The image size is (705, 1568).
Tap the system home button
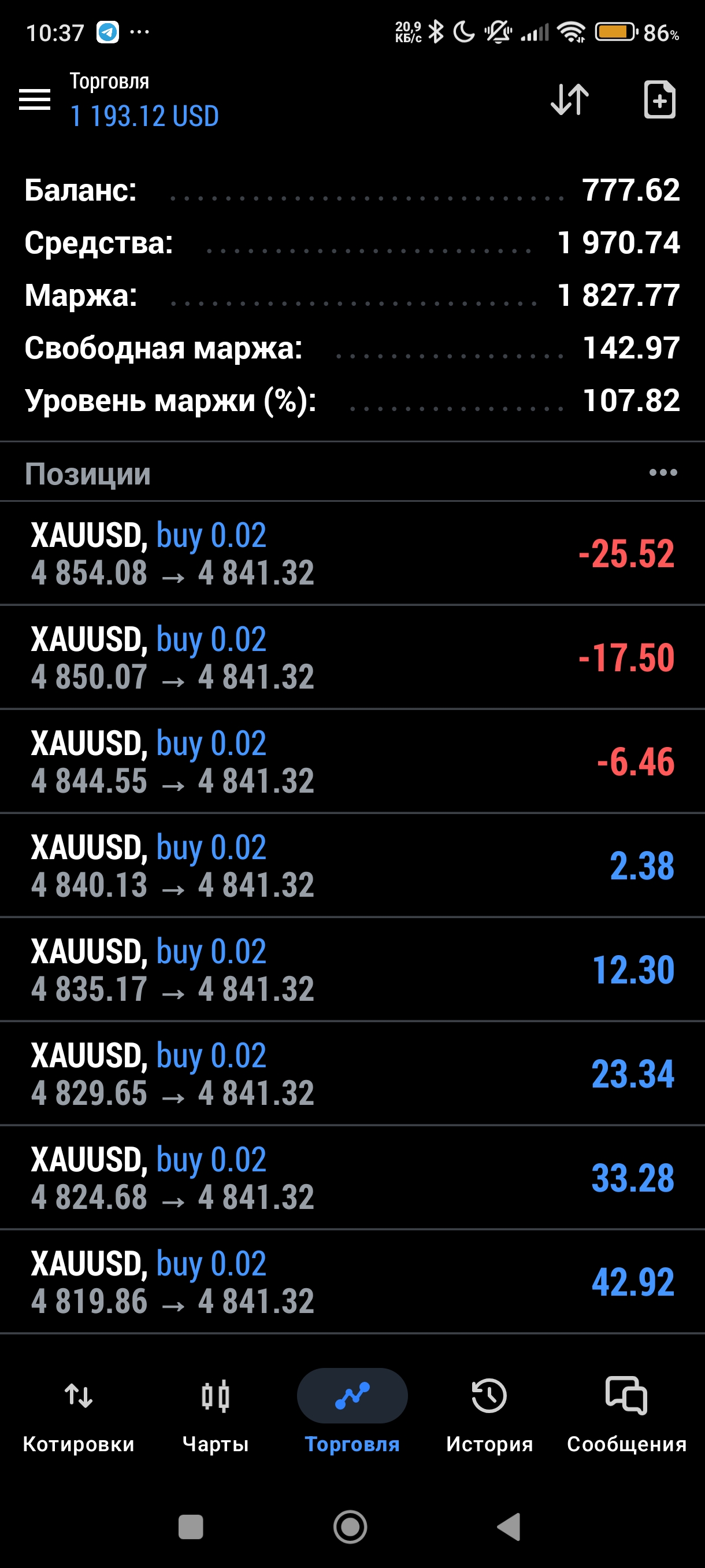click(x=350, y=1526)
